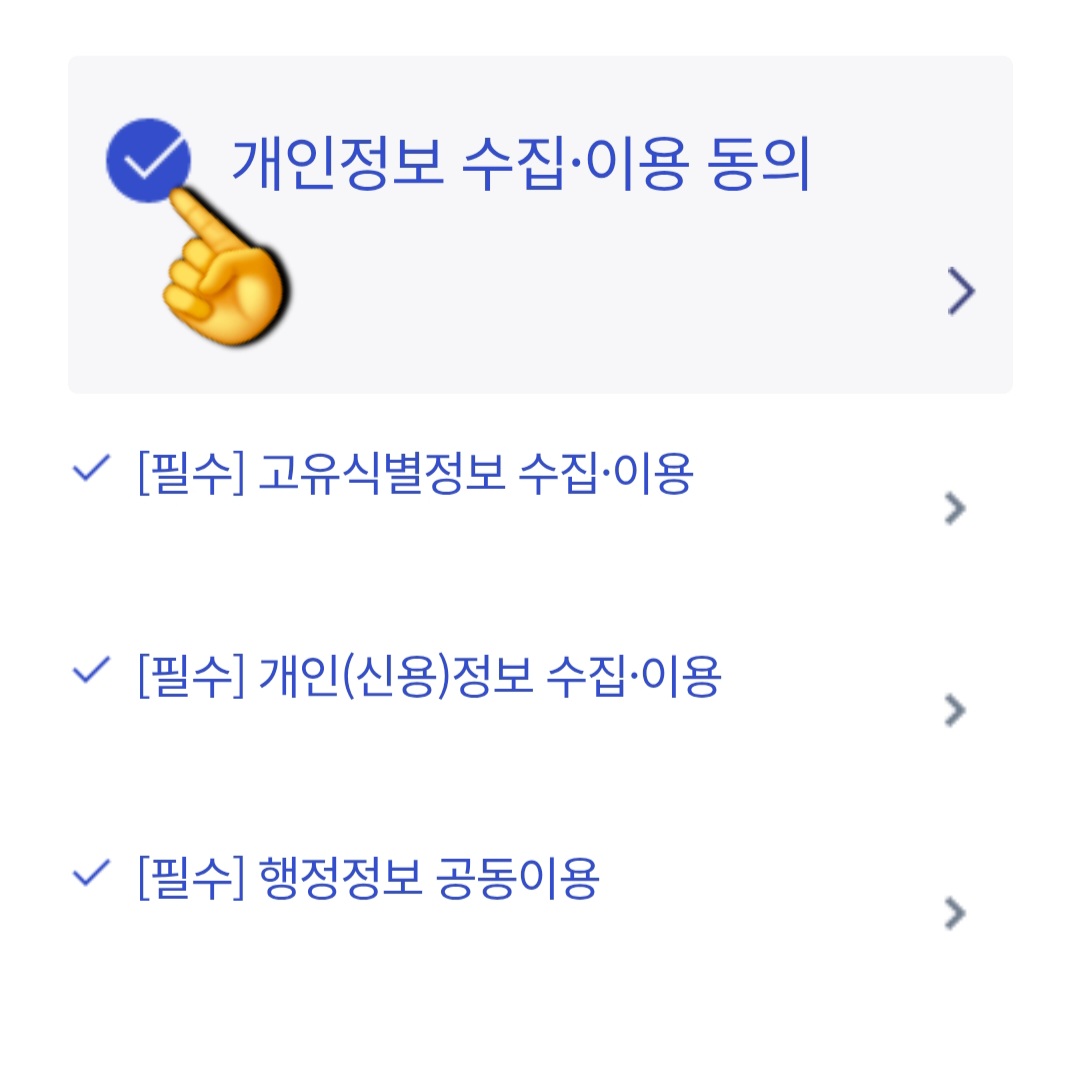Tap the pointing finger emoji icon
The height and width of the screenshot is (1086, 1080).
[x=220, y=280]
